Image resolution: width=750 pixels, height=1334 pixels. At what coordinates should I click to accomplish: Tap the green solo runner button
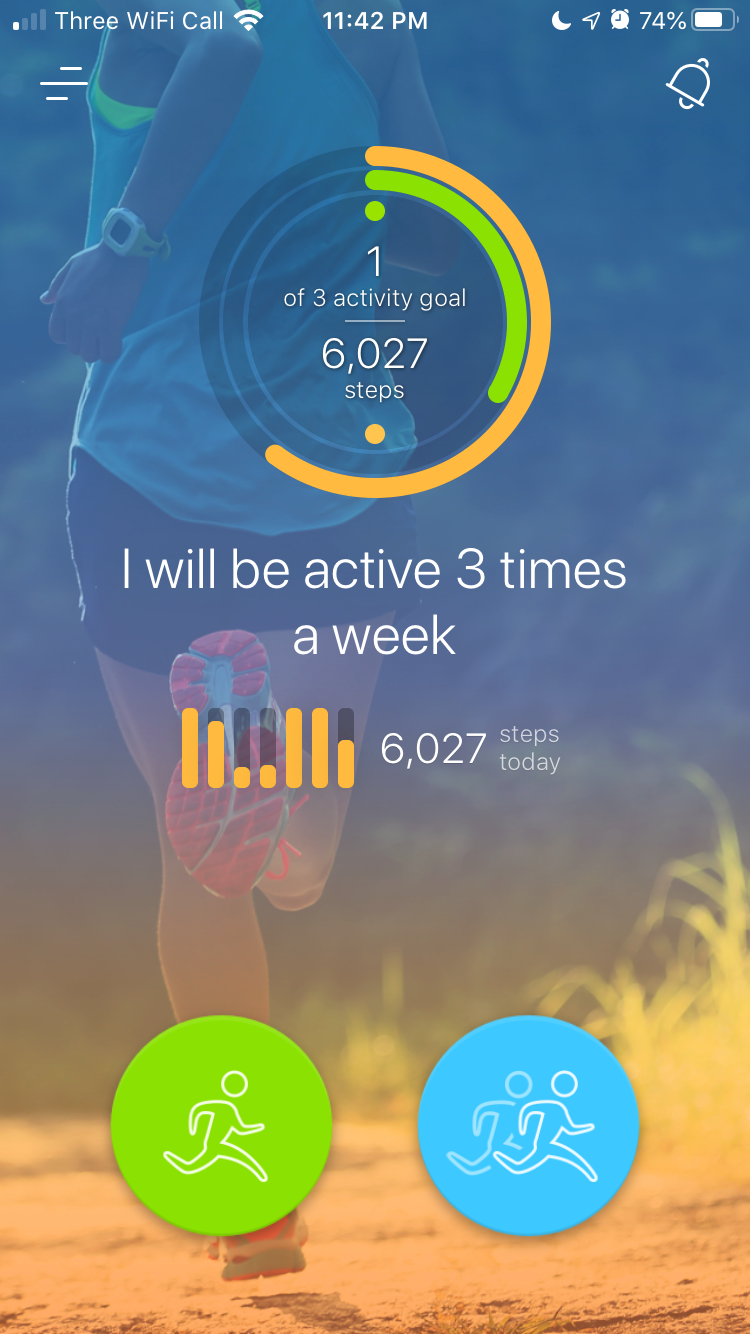point(220,1125)
